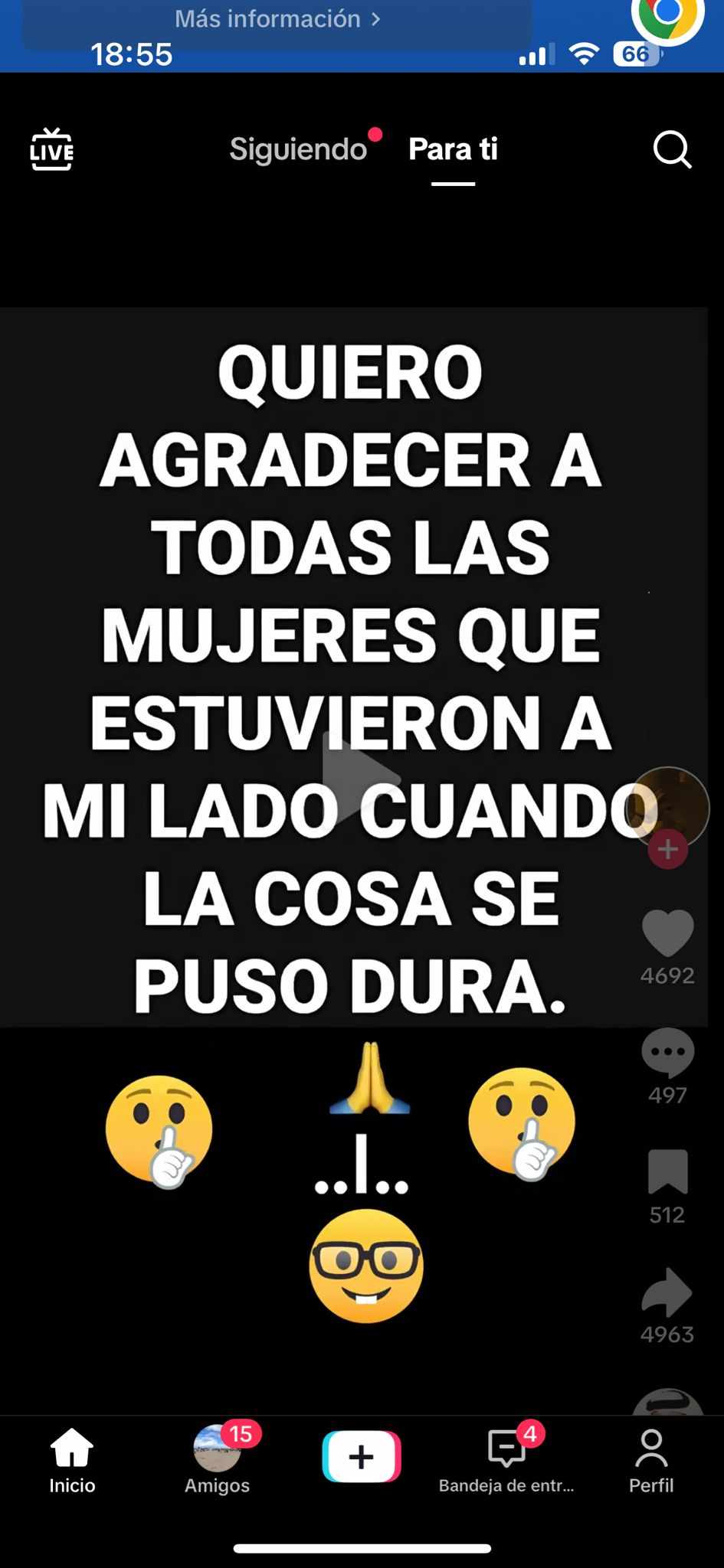Open the search magnifier
This screenshot has height=1568, width=724.
pos(672,149)
